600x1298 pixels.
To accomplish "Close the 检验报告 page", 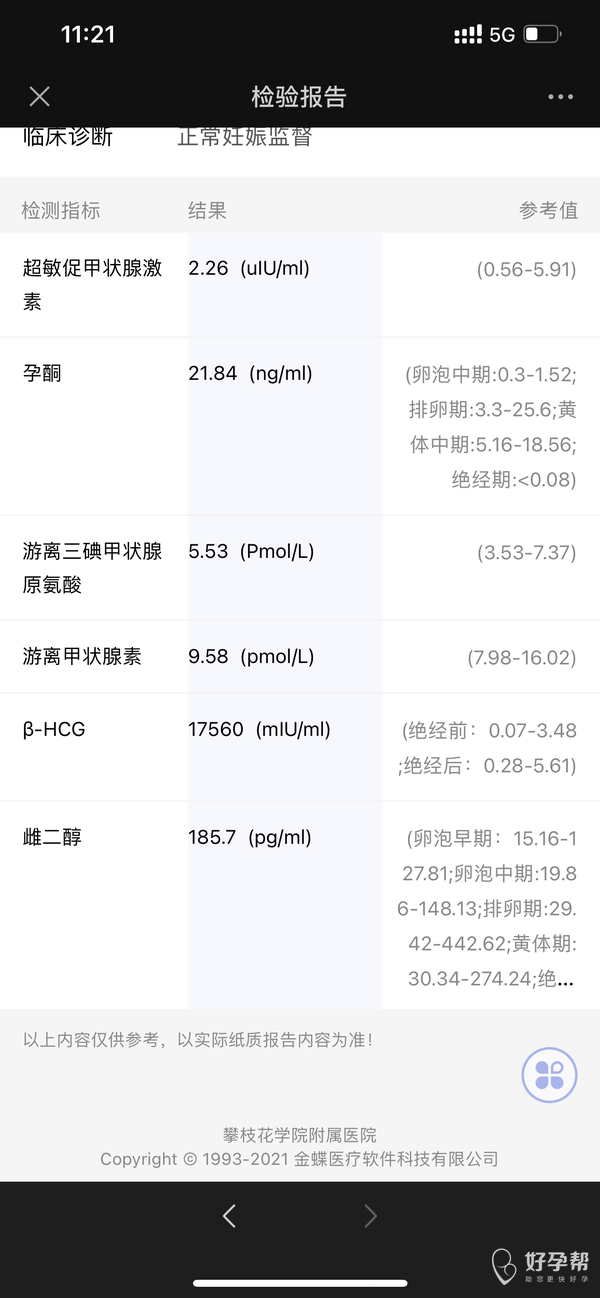I will pos(39,96).
